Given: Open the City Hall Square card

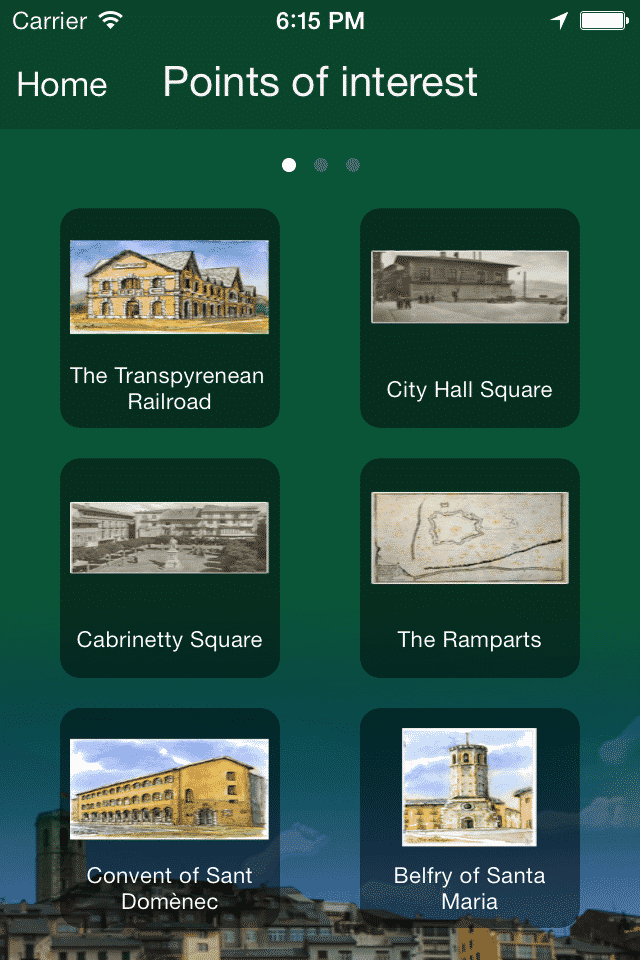Looking at the screenshot, I should (x=470, y=318).
